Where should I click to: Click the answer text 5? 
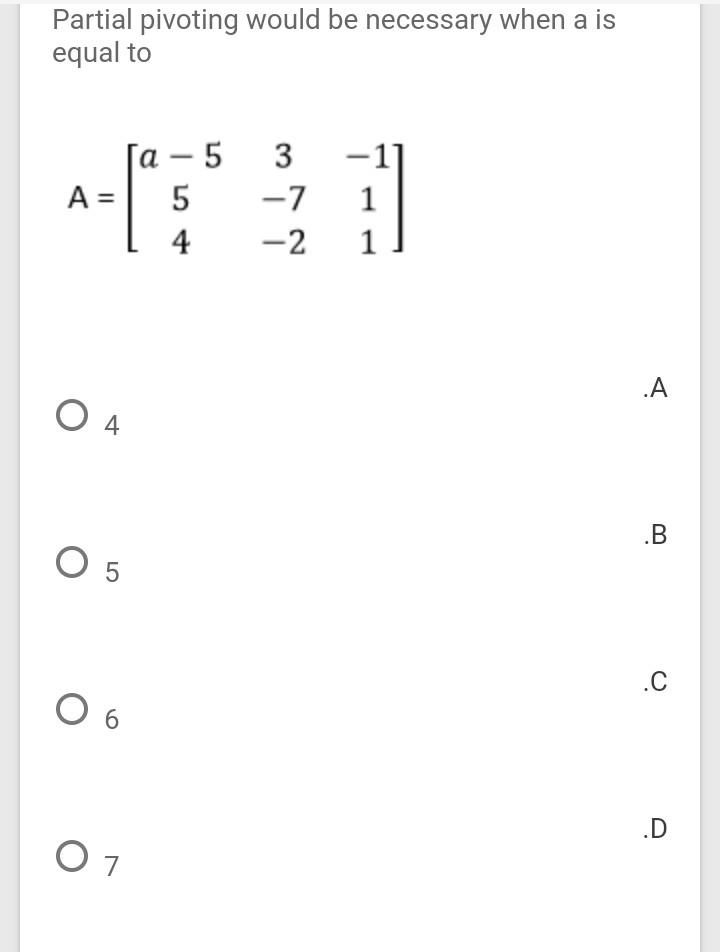[x=110, y=571]
